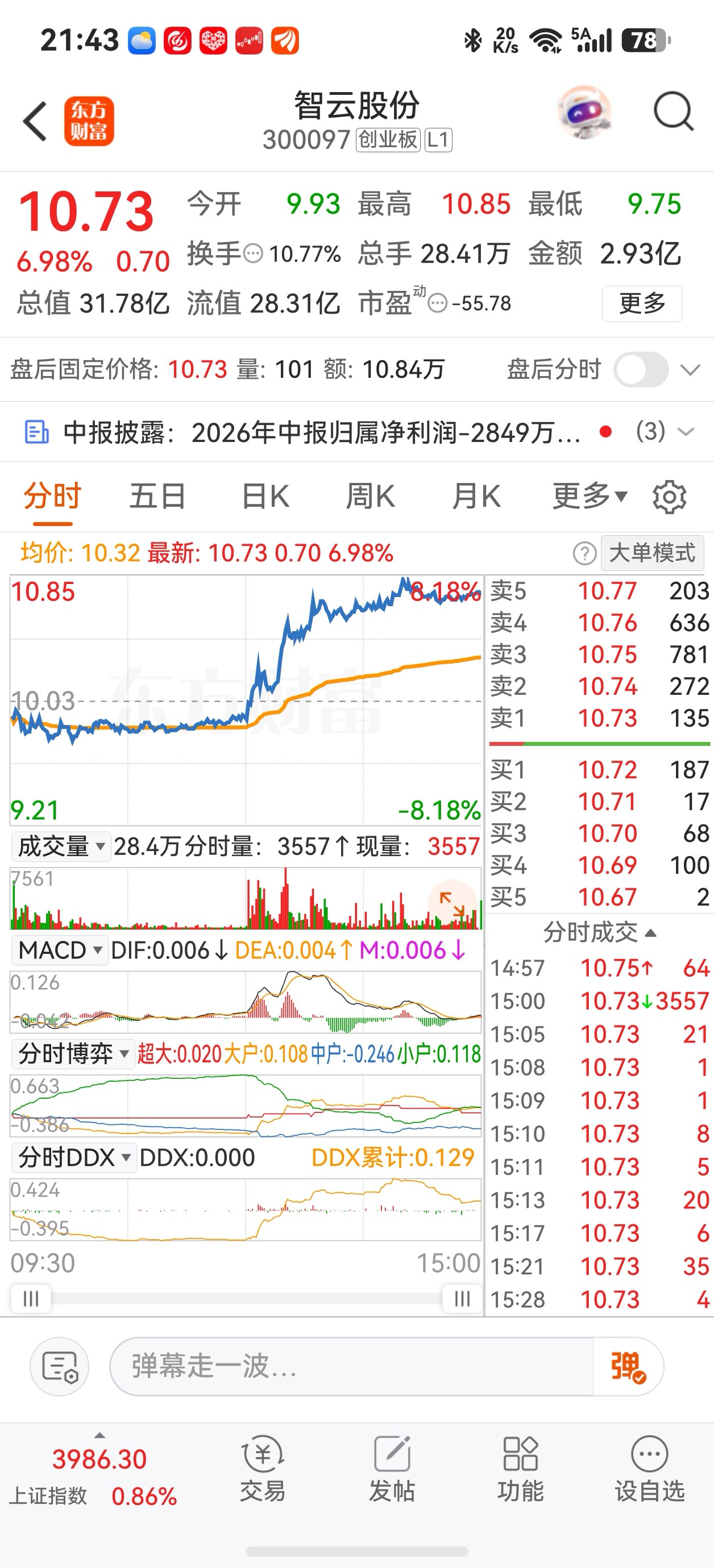Select the 周K chart tab
Viewport: 714px width, 1568px height.
[371, 496]
